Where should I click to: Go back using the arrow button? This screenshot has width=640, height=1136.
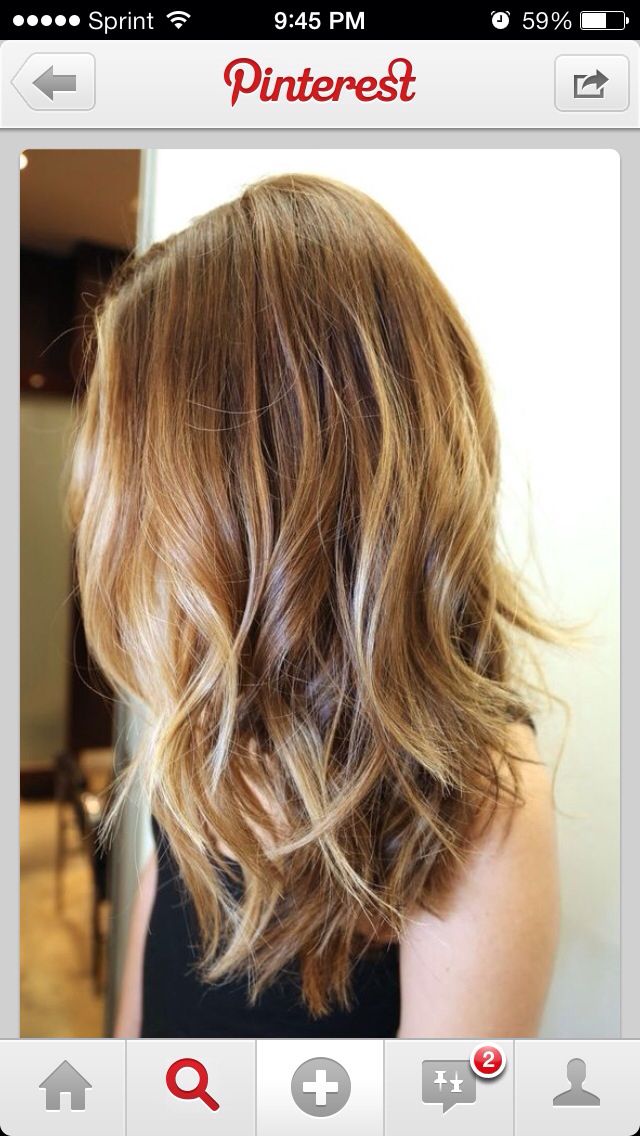pos(54,83)
